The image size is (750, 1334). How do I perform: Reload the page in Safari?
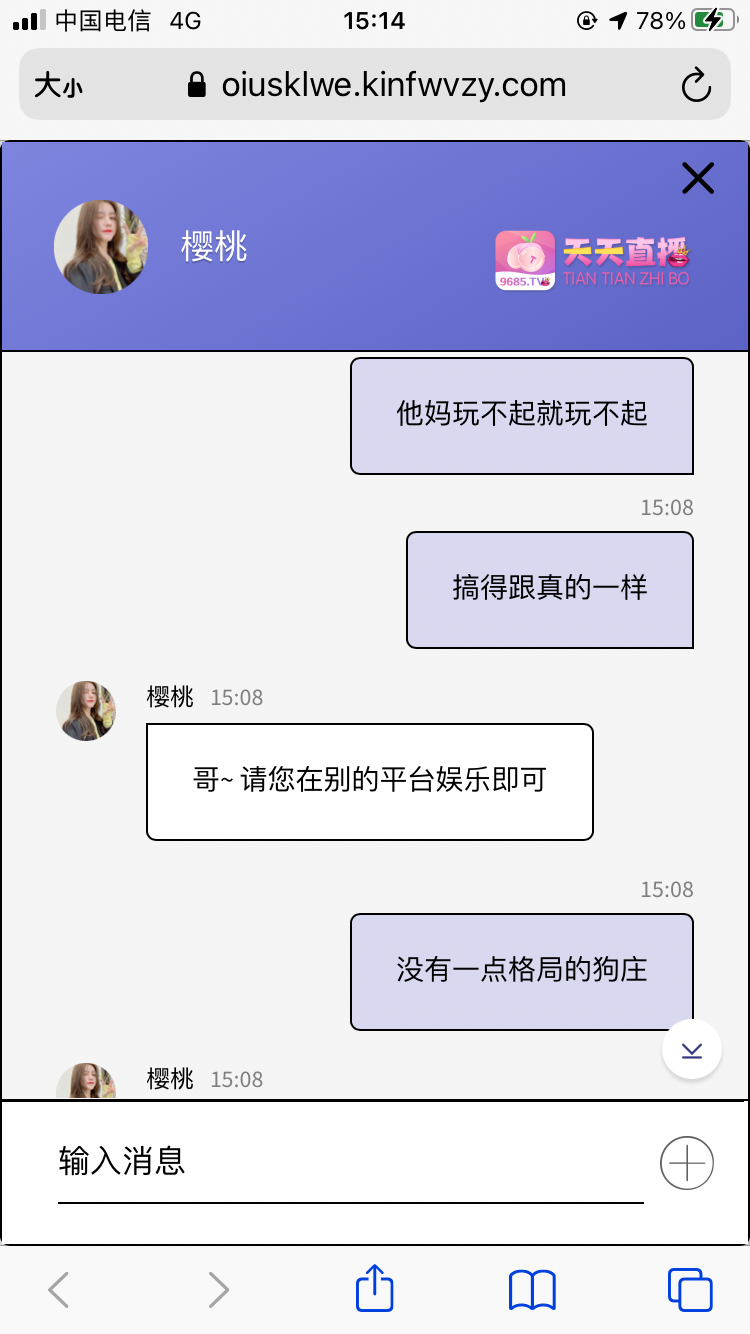[695, 86]
